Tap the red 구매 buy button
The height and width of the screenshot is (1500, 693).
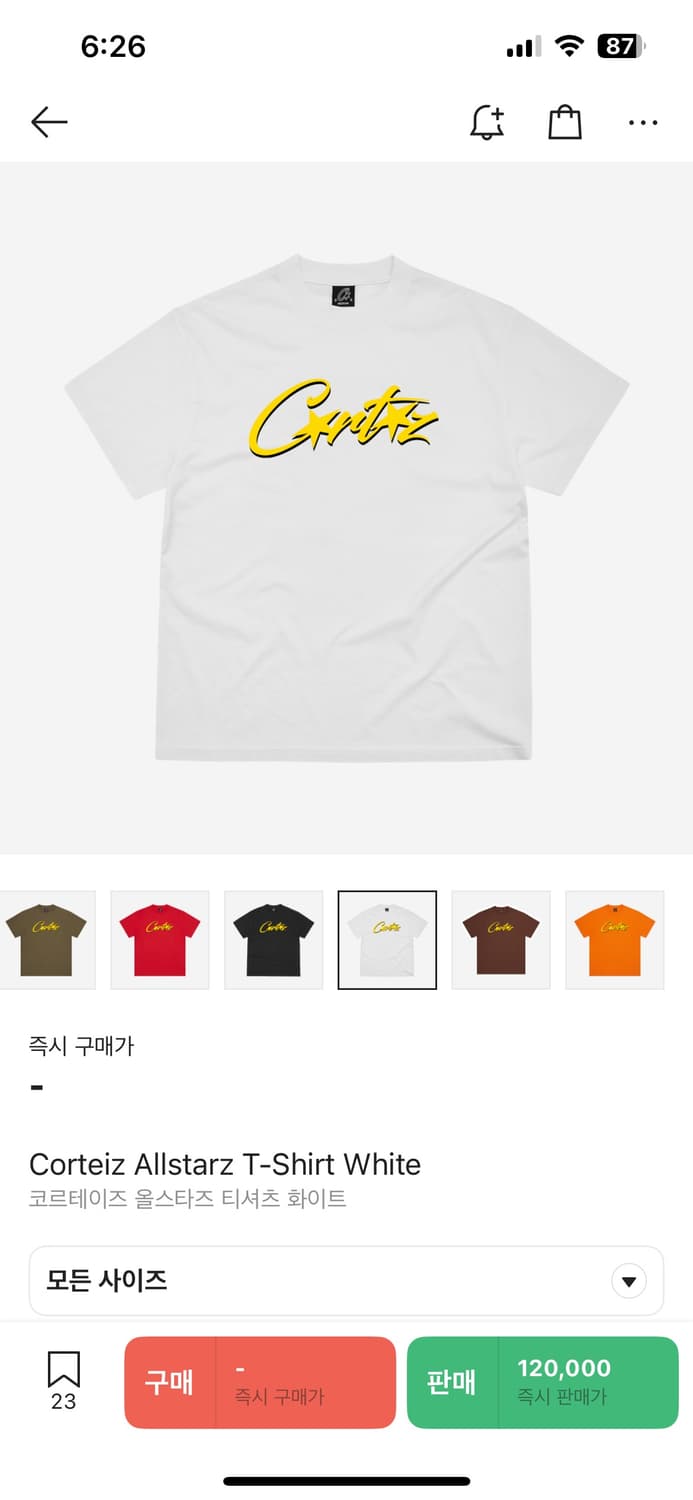[260, 1383]
